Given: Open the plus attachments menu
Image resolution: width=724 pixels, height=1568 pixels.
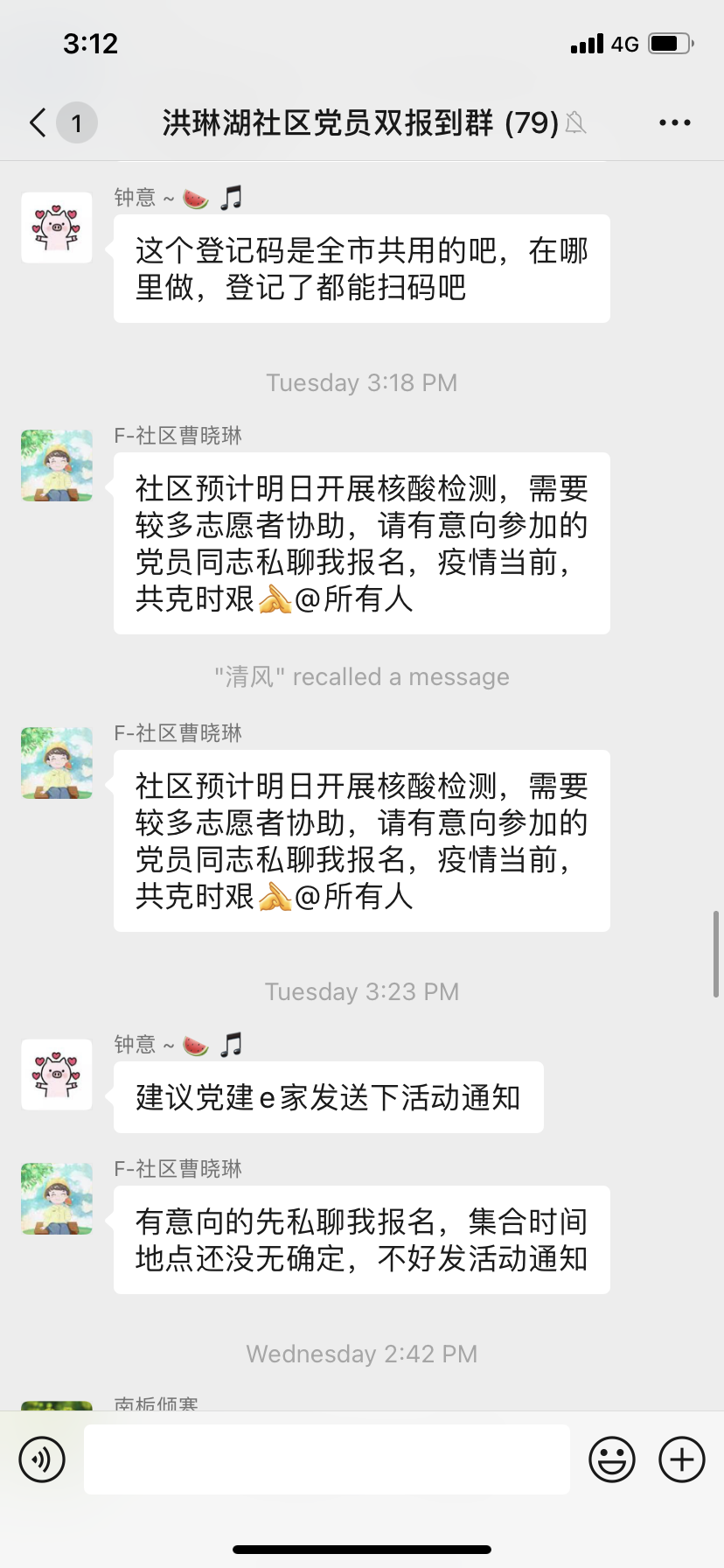Looking at the screenshot, I should click(681, 1459).
